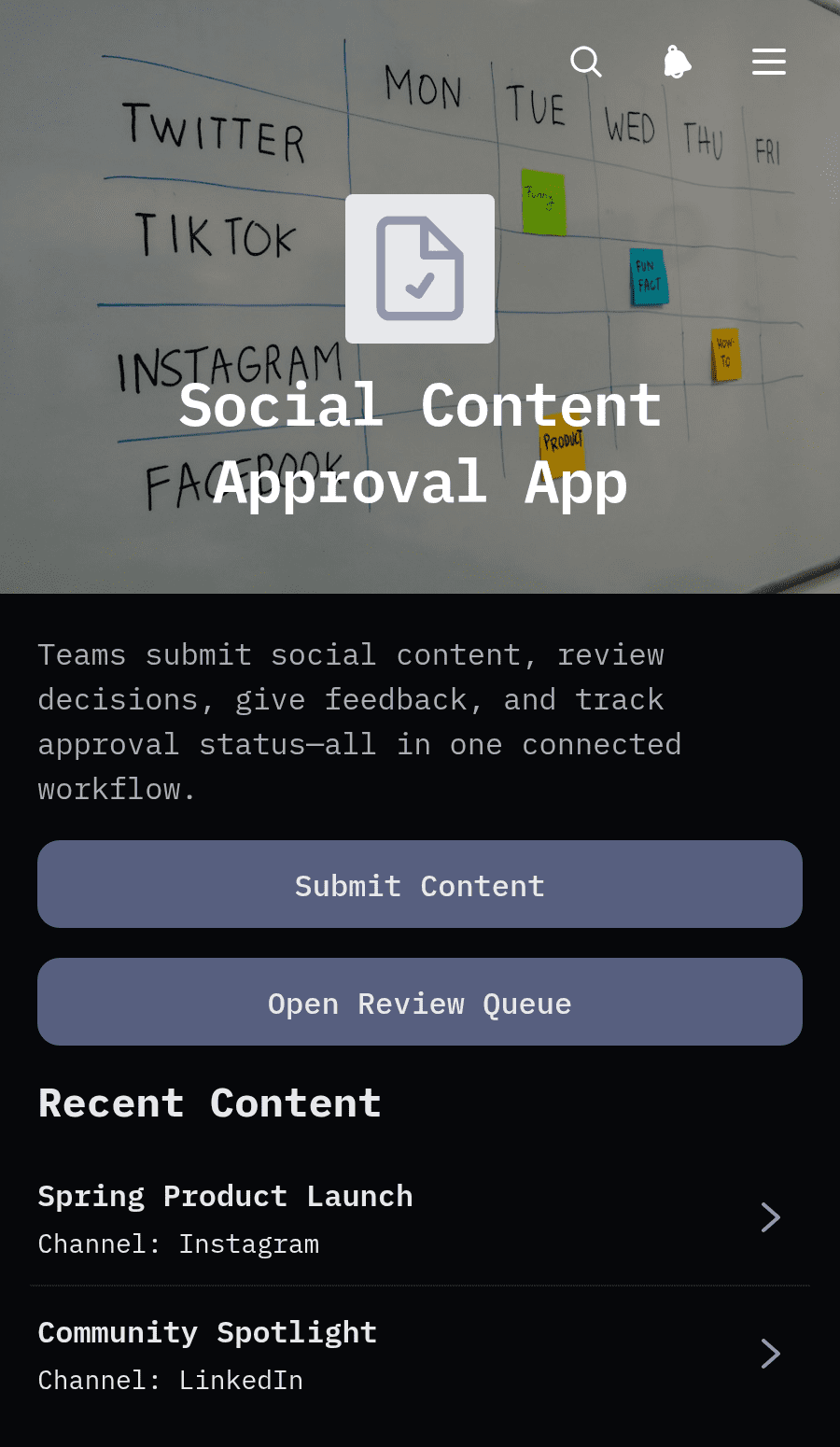Open Spring Product Launch item
Viewport: 840px width, 1447px height.
tap(420, 1218)
